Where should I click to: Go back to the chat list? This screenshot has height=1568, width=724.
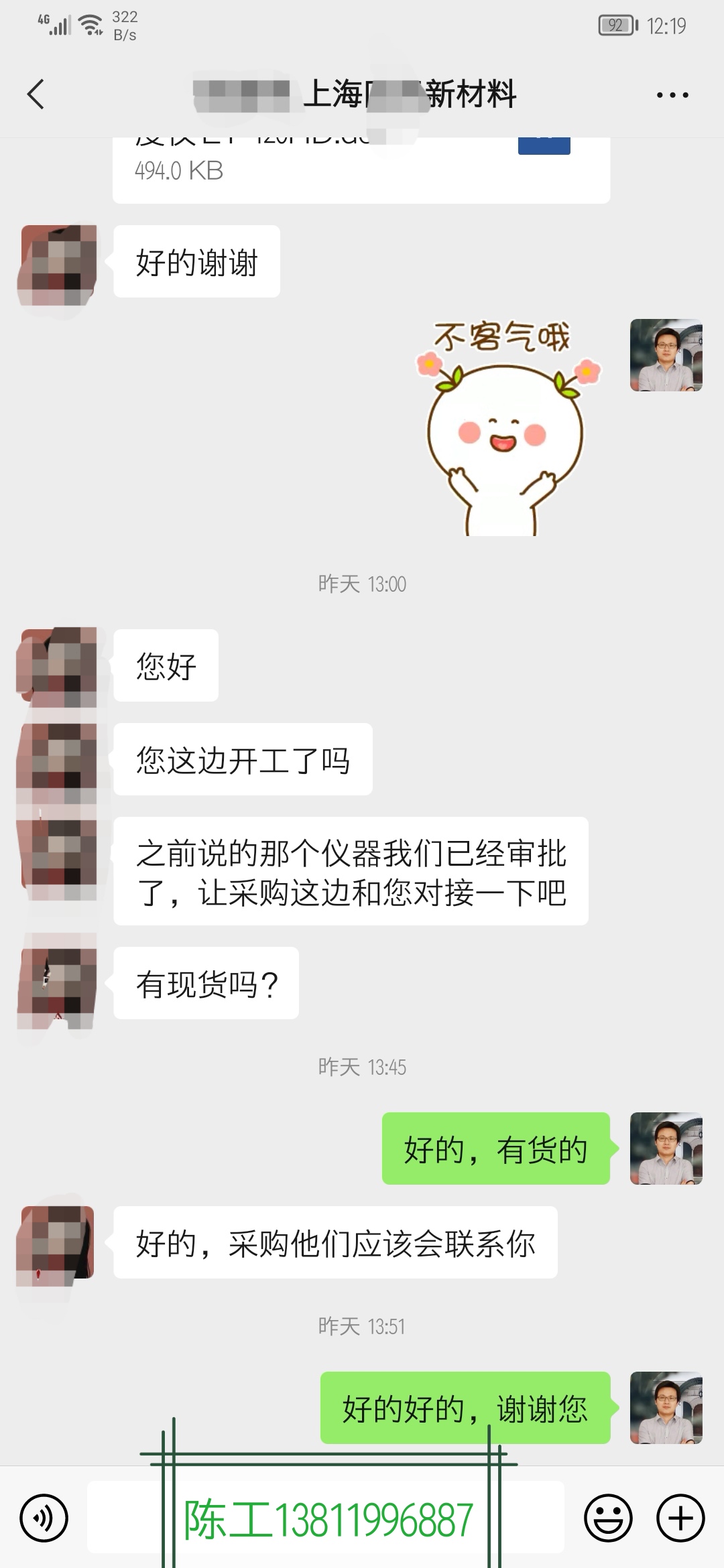[36, 94]
